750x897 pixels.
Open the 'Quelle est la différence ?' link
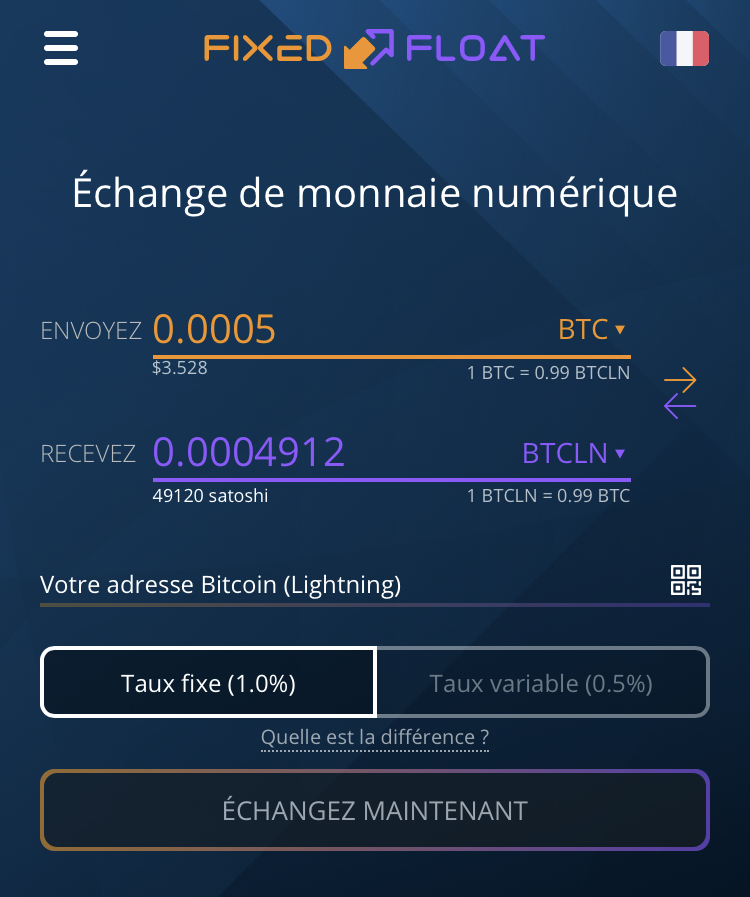[375, 738]
